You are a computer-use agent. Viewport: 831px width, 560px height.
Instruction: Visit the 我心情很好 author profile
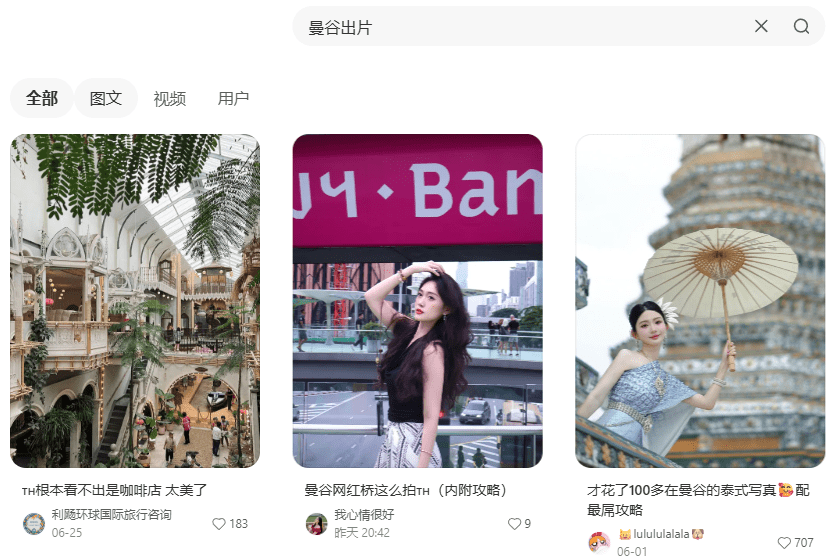coord(364,514)
